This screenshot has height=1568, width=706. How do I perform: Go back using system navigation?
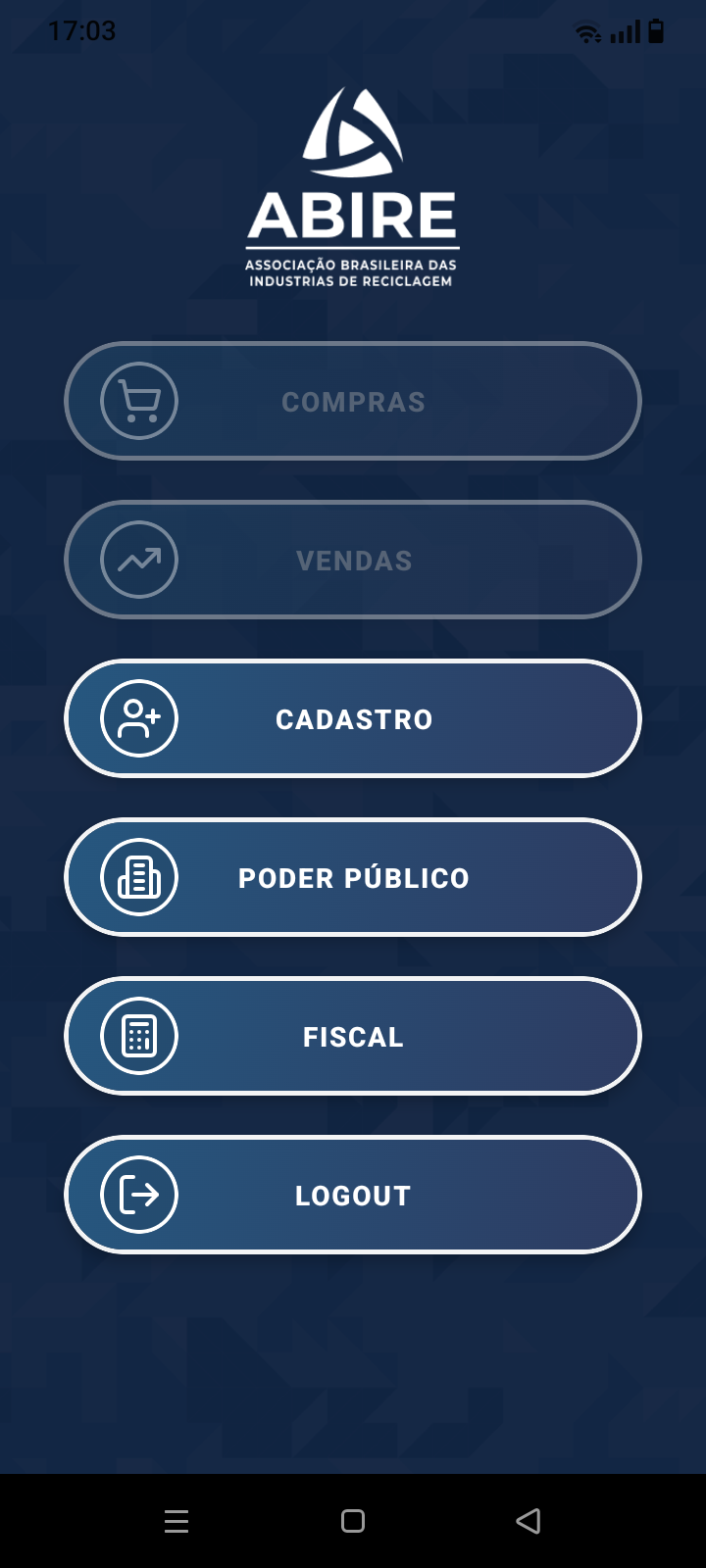[529, 1521]
